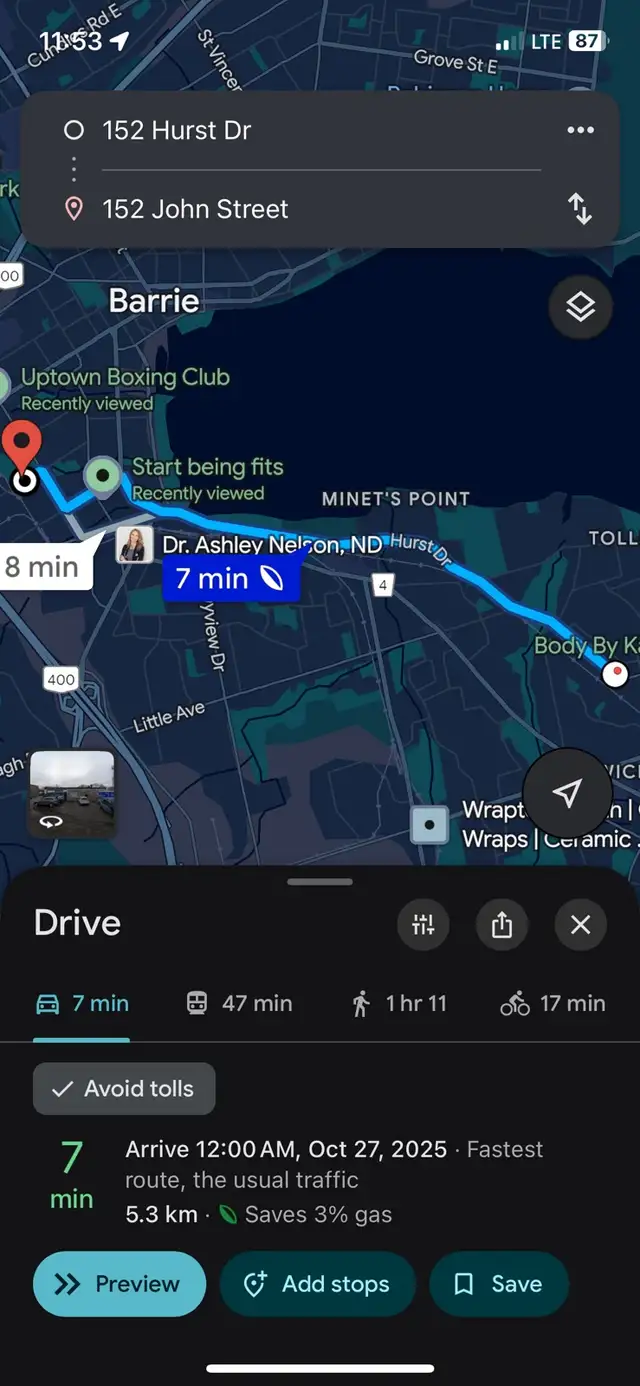Save this route

[498, 1284]
